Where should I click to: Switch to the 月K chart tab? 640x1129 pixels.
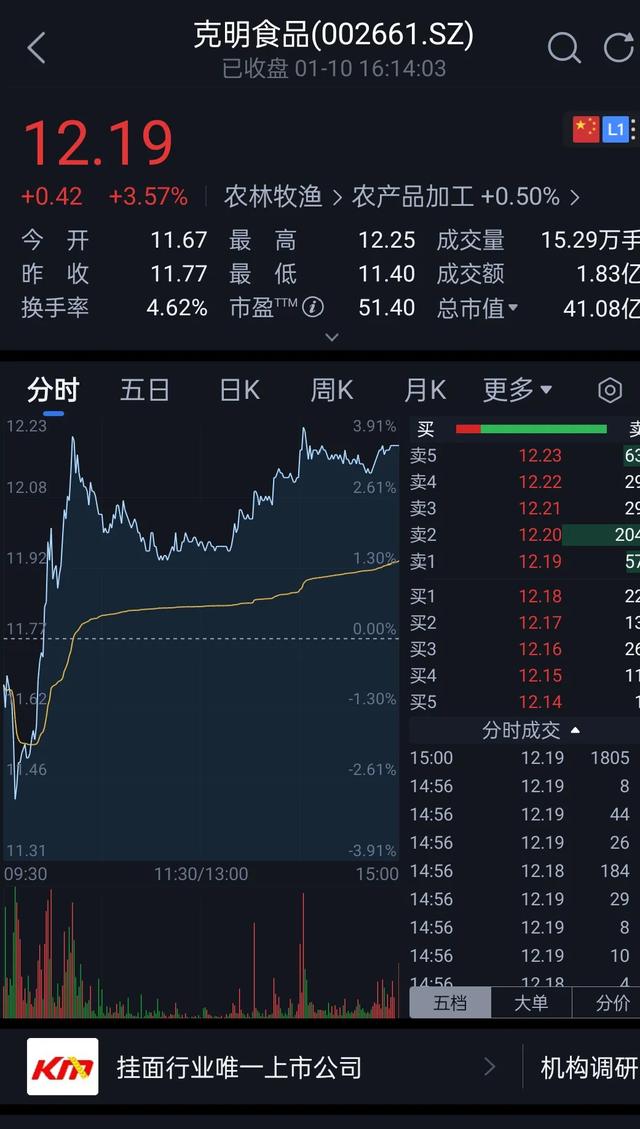pos(425,390)
